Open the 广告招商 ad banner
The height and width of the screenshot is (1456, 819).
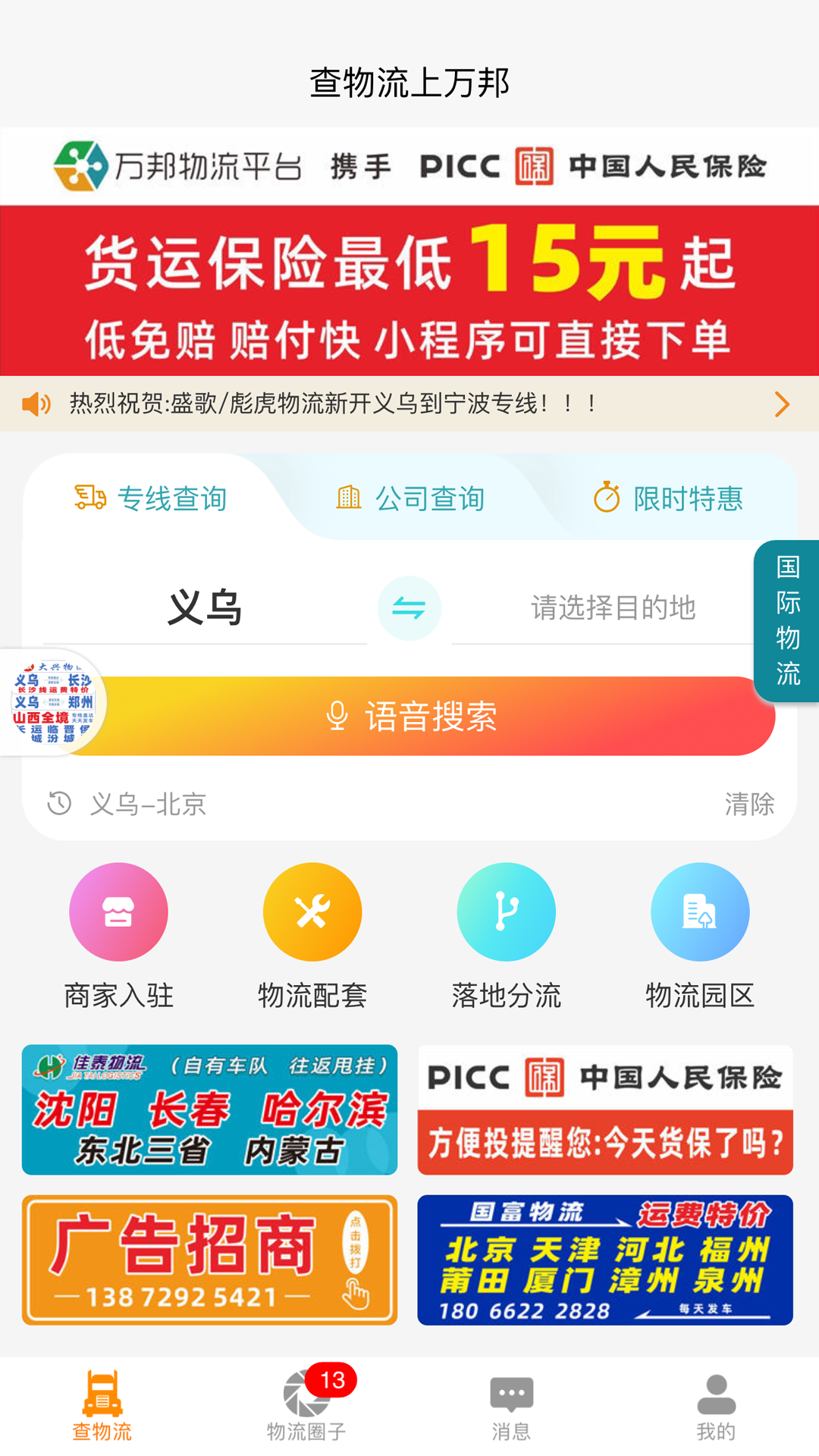(209, 1260)
